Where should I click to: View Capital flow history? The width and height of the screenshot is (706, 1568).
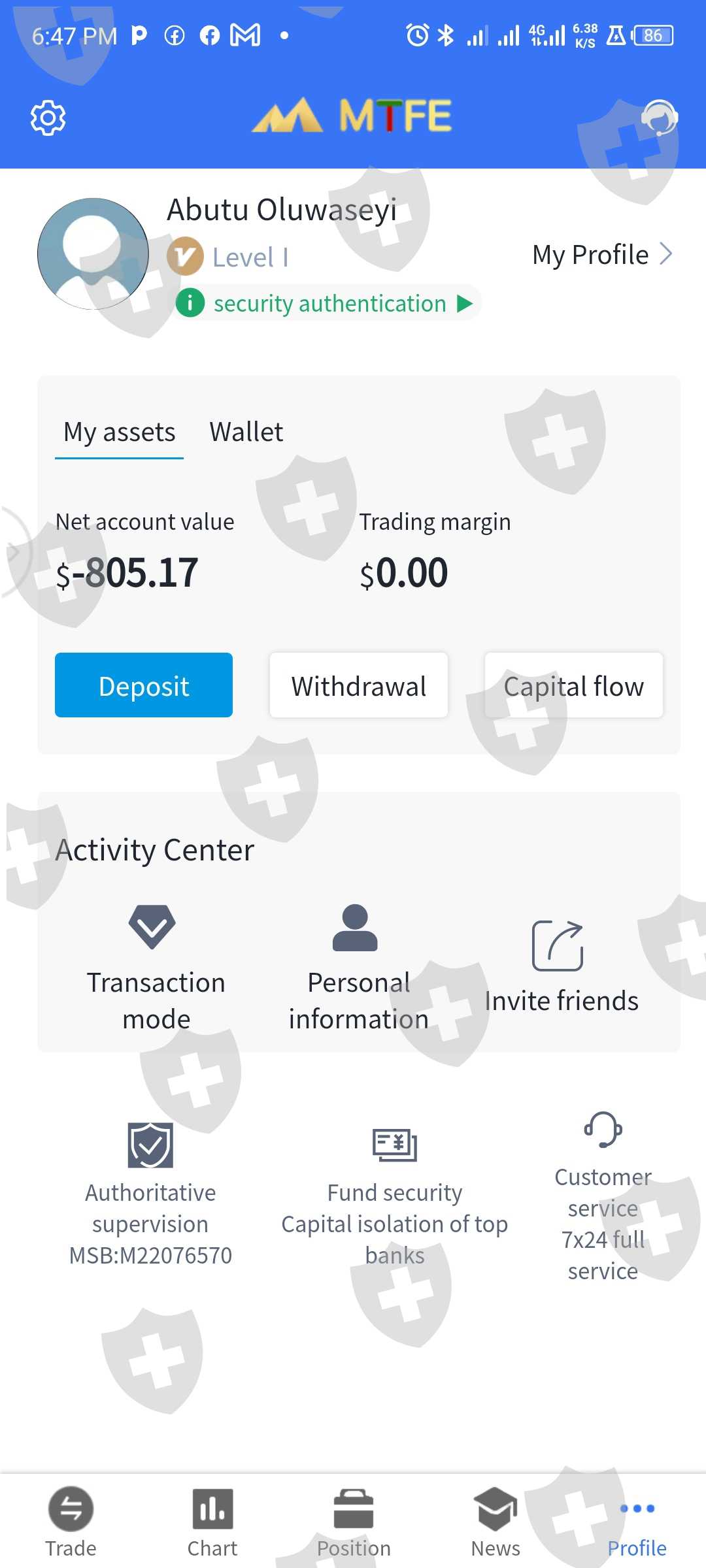[x=573, y=685]
